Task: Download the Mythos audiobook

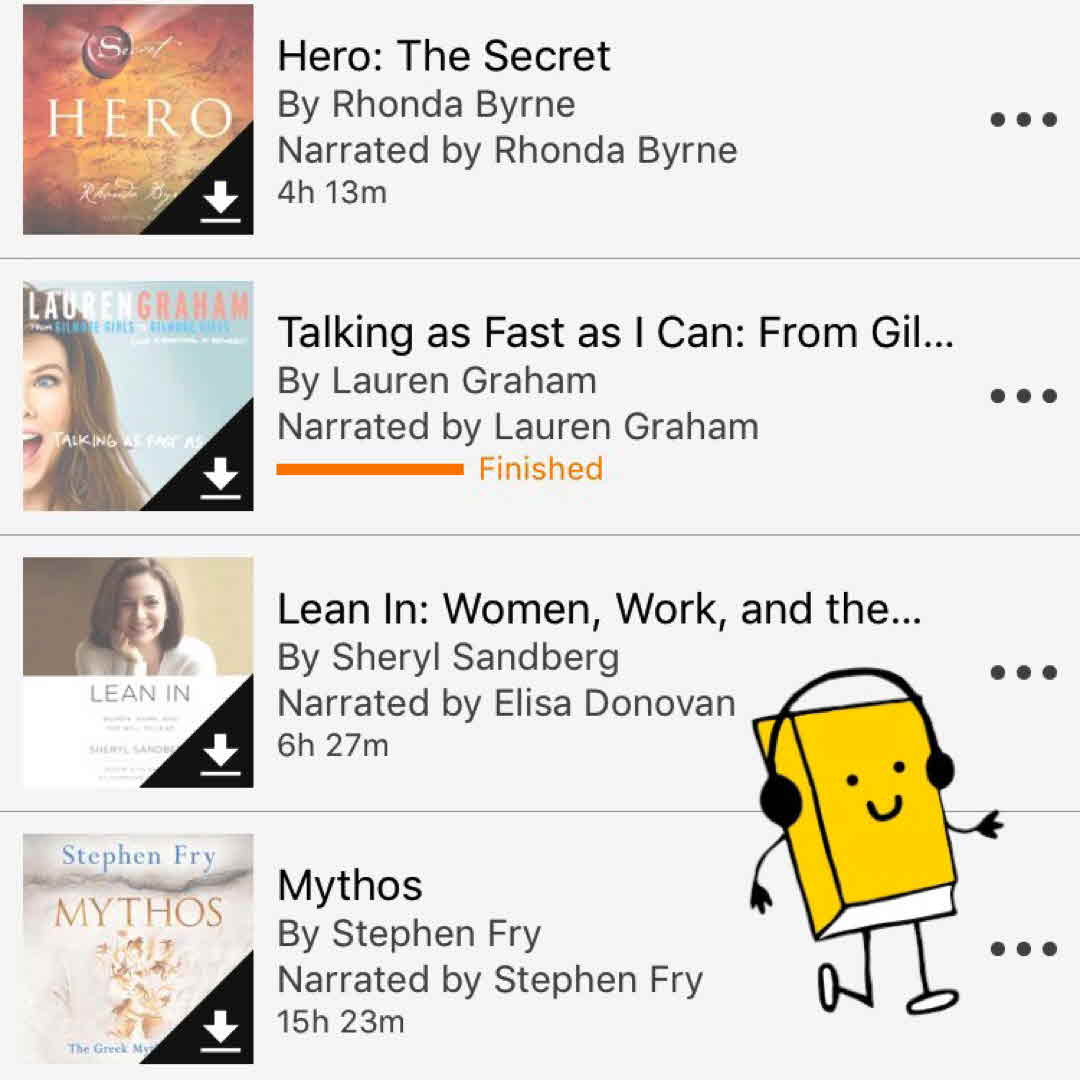Action: click(220, 1032)
